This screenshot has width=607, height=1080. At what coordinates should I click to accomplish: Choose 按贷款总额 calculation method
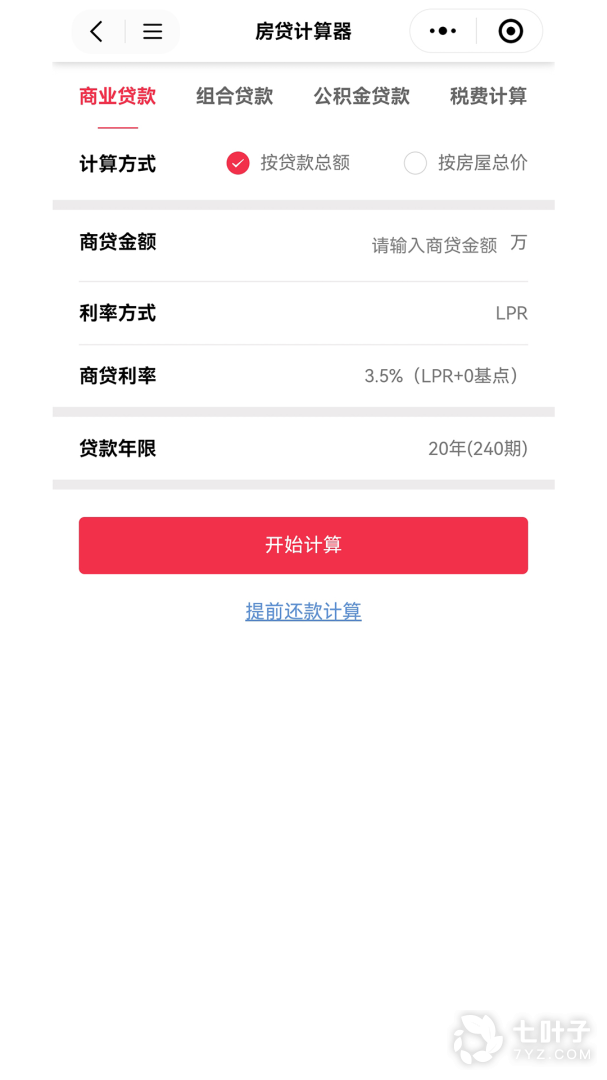pos(238,163)
